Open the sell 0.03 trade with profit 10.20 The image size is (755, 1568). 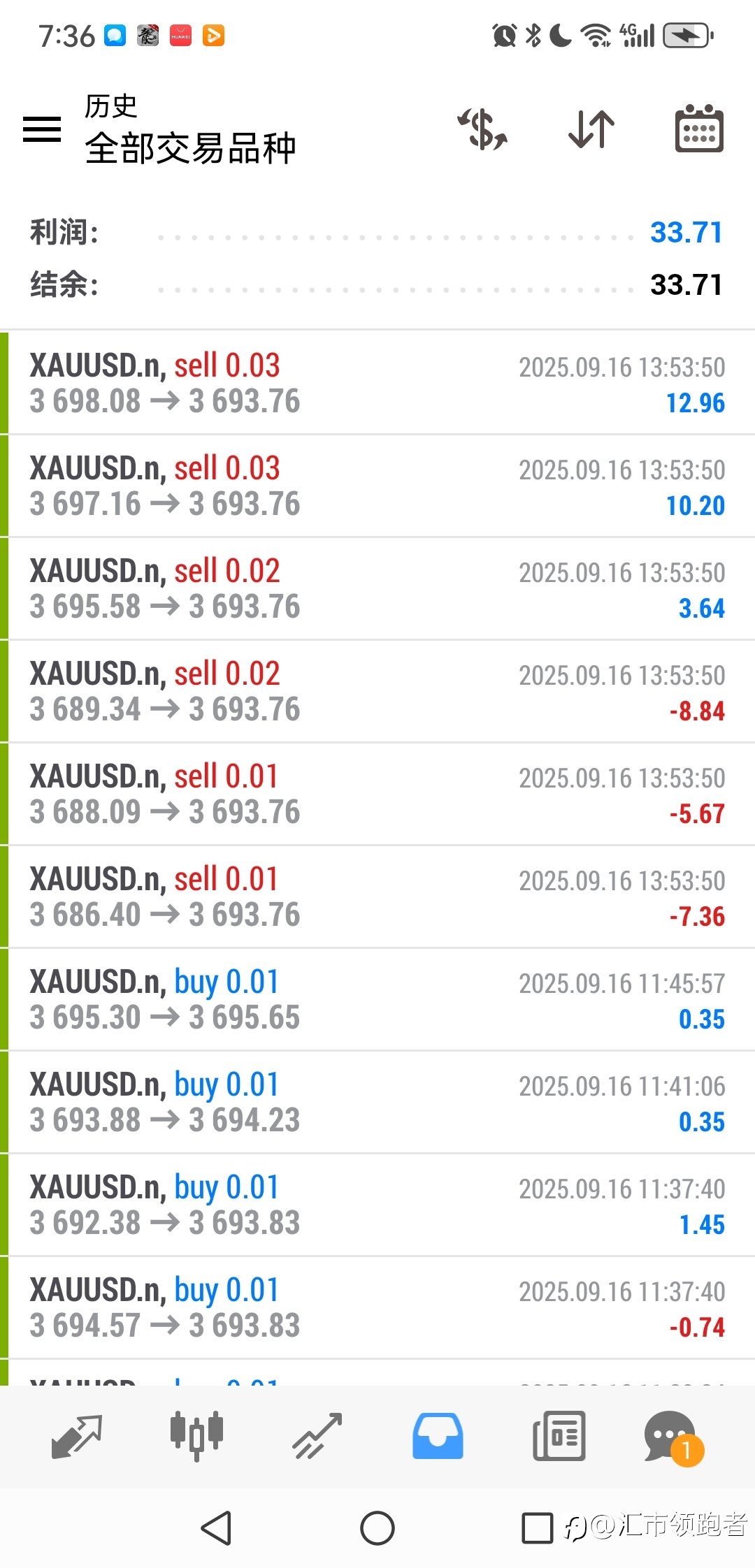click(377, 486)
